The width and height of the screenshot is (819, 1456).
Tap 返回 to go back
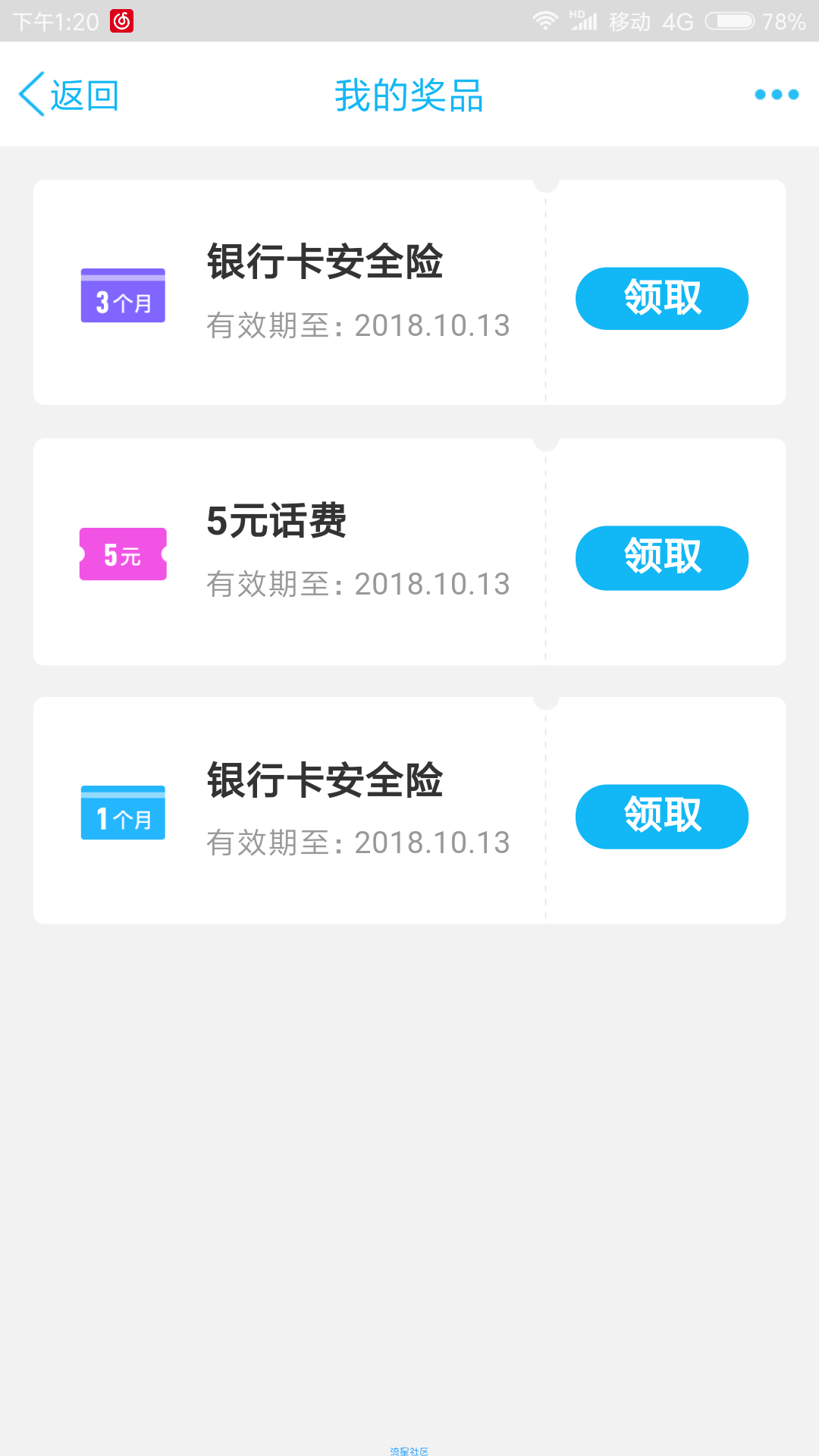(69, 95)
